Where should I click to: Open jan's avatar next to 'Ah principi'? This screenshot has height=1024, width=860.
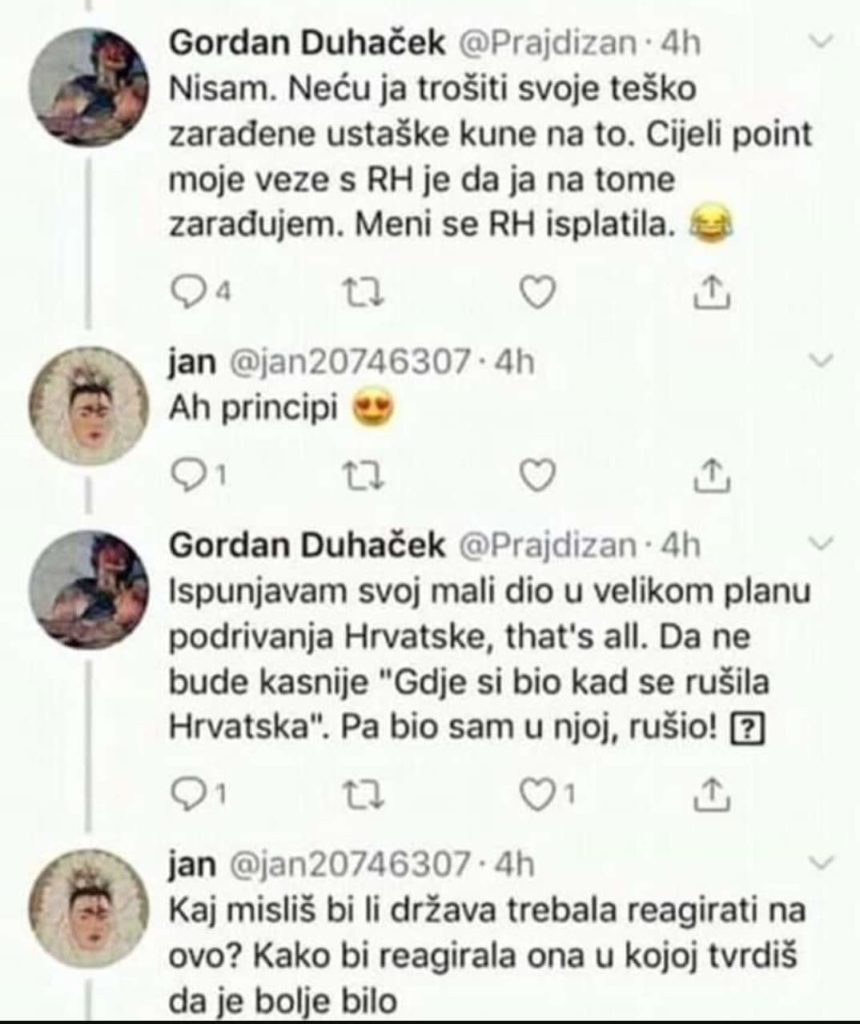(x=88, y=405)
